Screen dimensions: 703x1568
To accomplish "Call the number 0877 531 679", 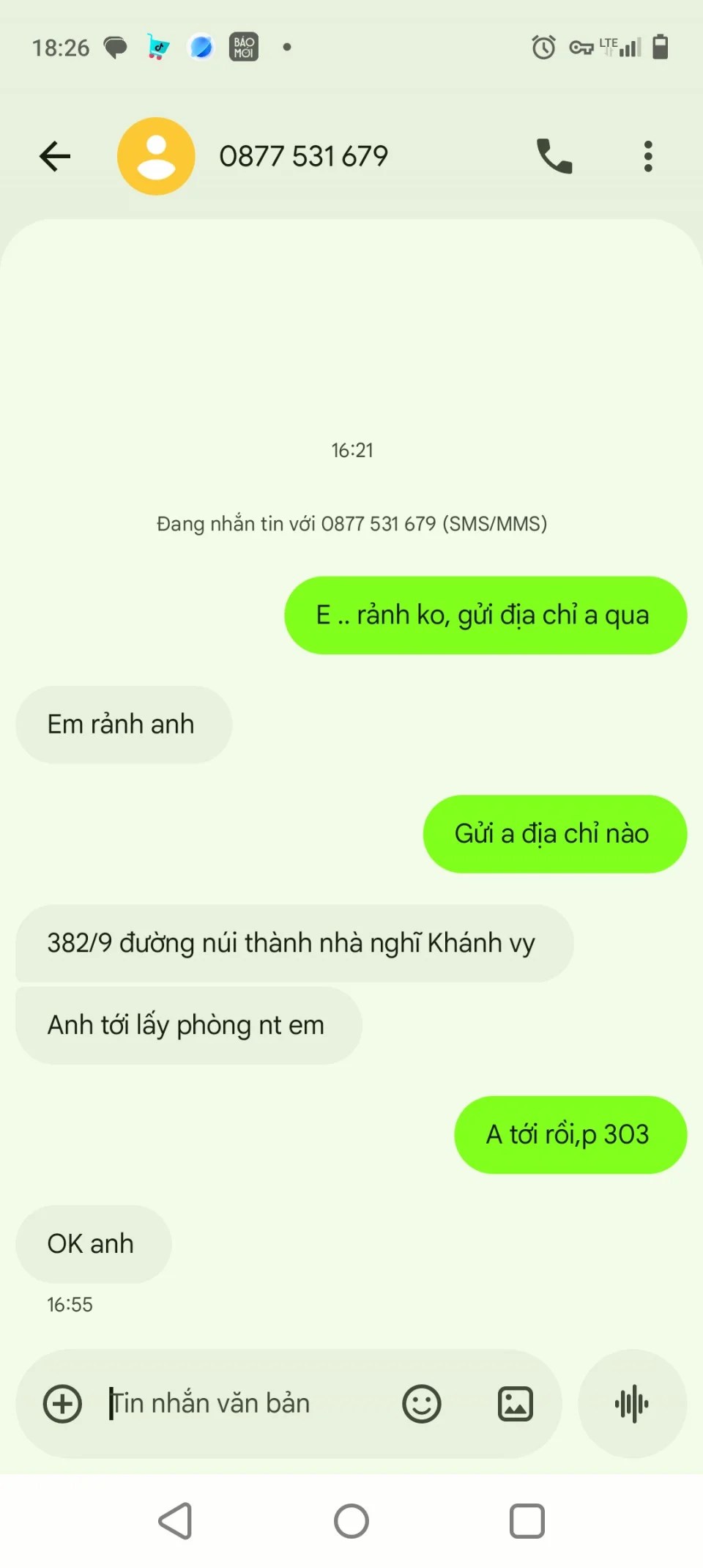I will pos(554,156).
